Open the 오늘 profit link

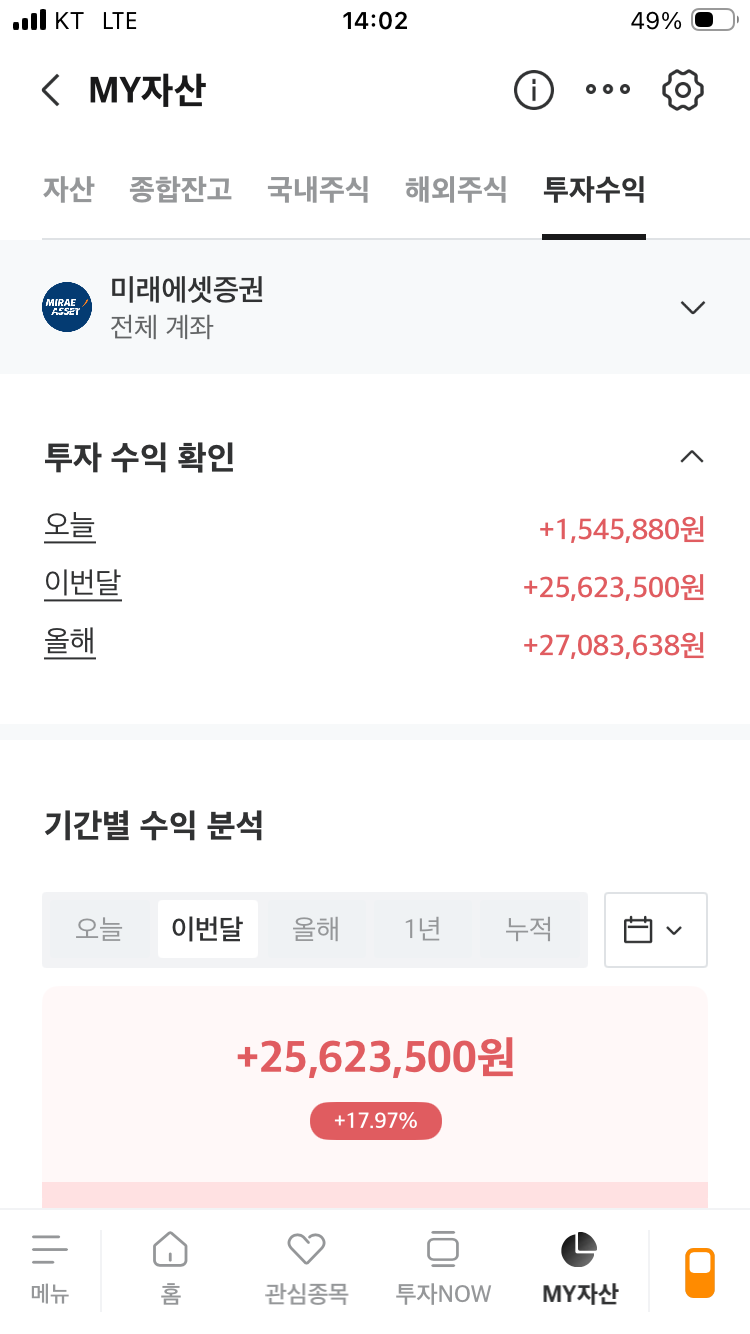coord(70,527)
